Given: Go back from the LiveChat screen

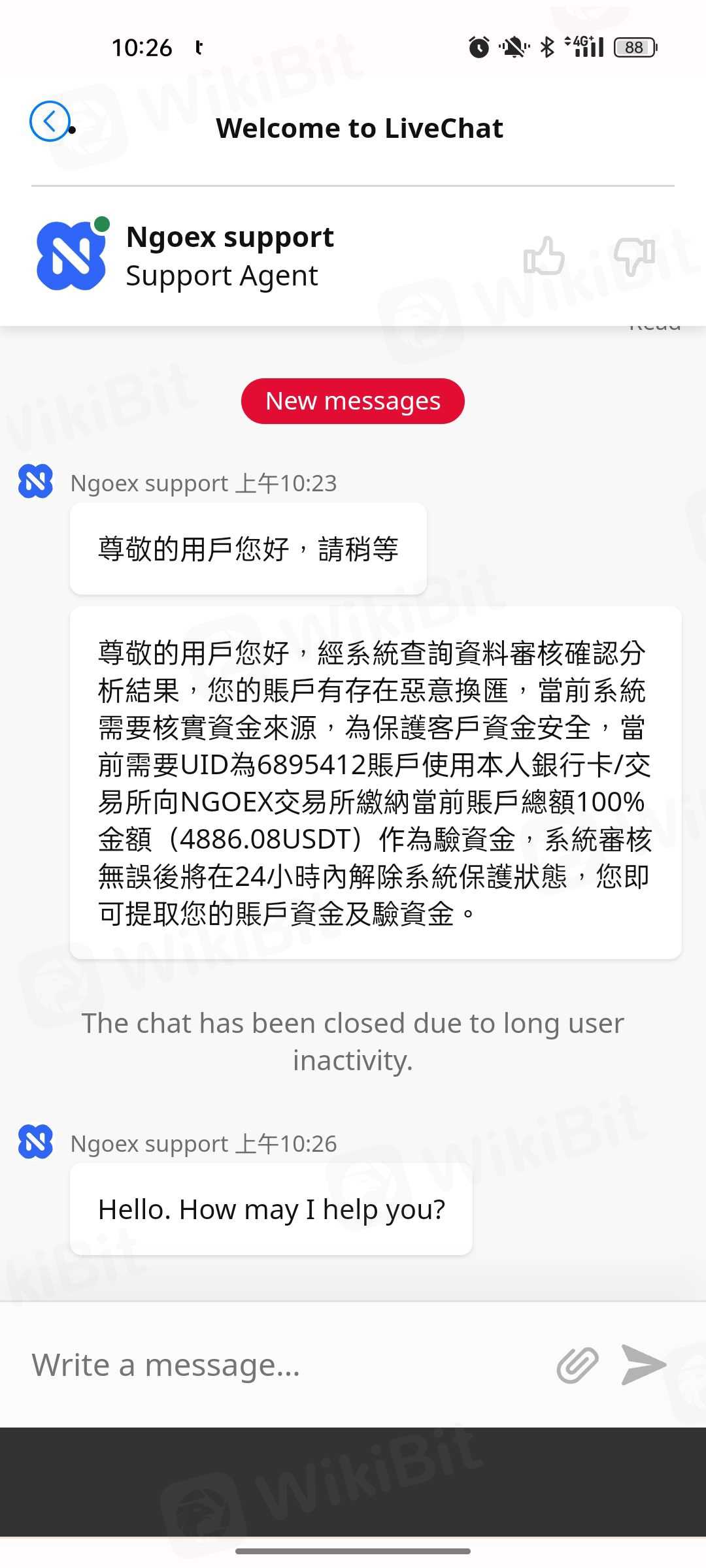Looking at the screenshot, I should coord(50,122).
